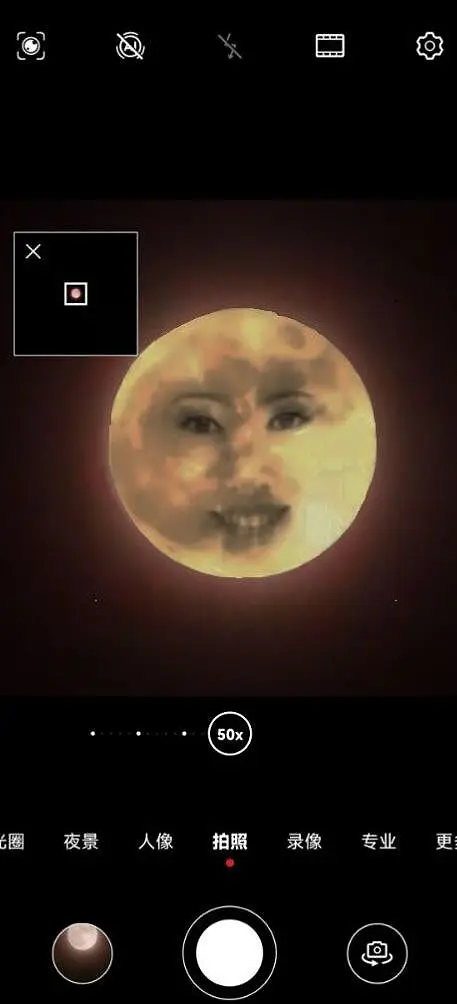Open the last photo gallery thumbnail
The width and height of the screenshot is (457, 1004).
tap(82, 953)
